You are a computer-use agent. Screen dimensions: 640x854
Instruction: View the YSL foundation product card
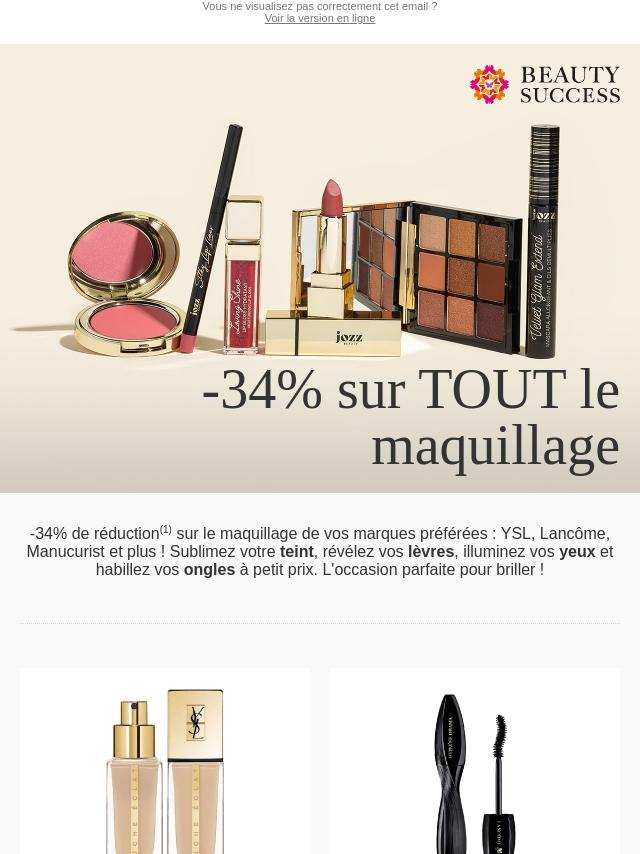pos(165,765)
